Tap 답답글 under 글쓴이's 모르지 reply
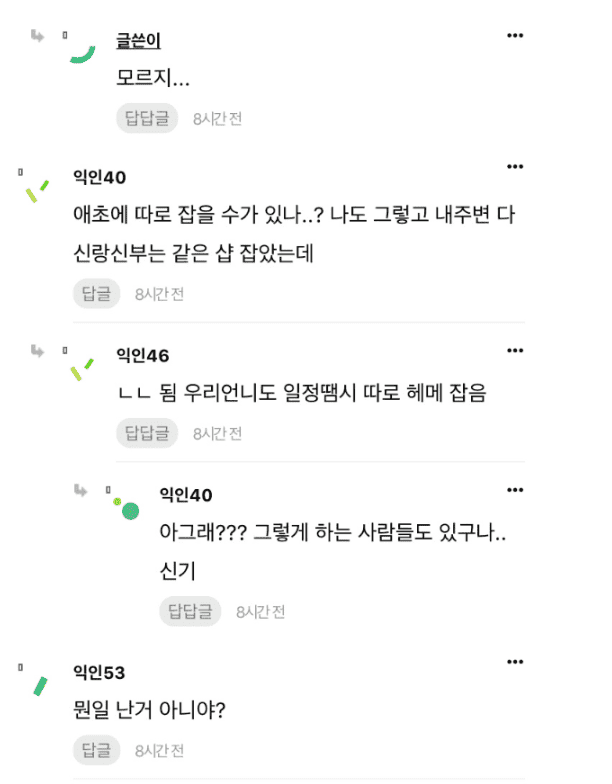The height and width of the screenshot is (784, 612). [x=146, y=118]
